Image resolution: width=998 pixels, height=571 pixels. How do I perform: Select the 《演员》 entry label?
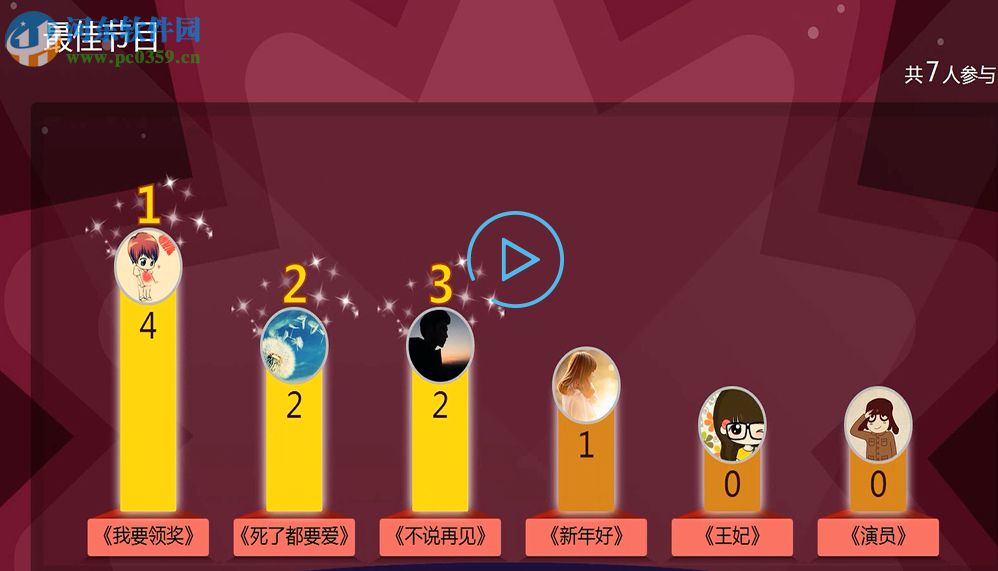[878, 537]
